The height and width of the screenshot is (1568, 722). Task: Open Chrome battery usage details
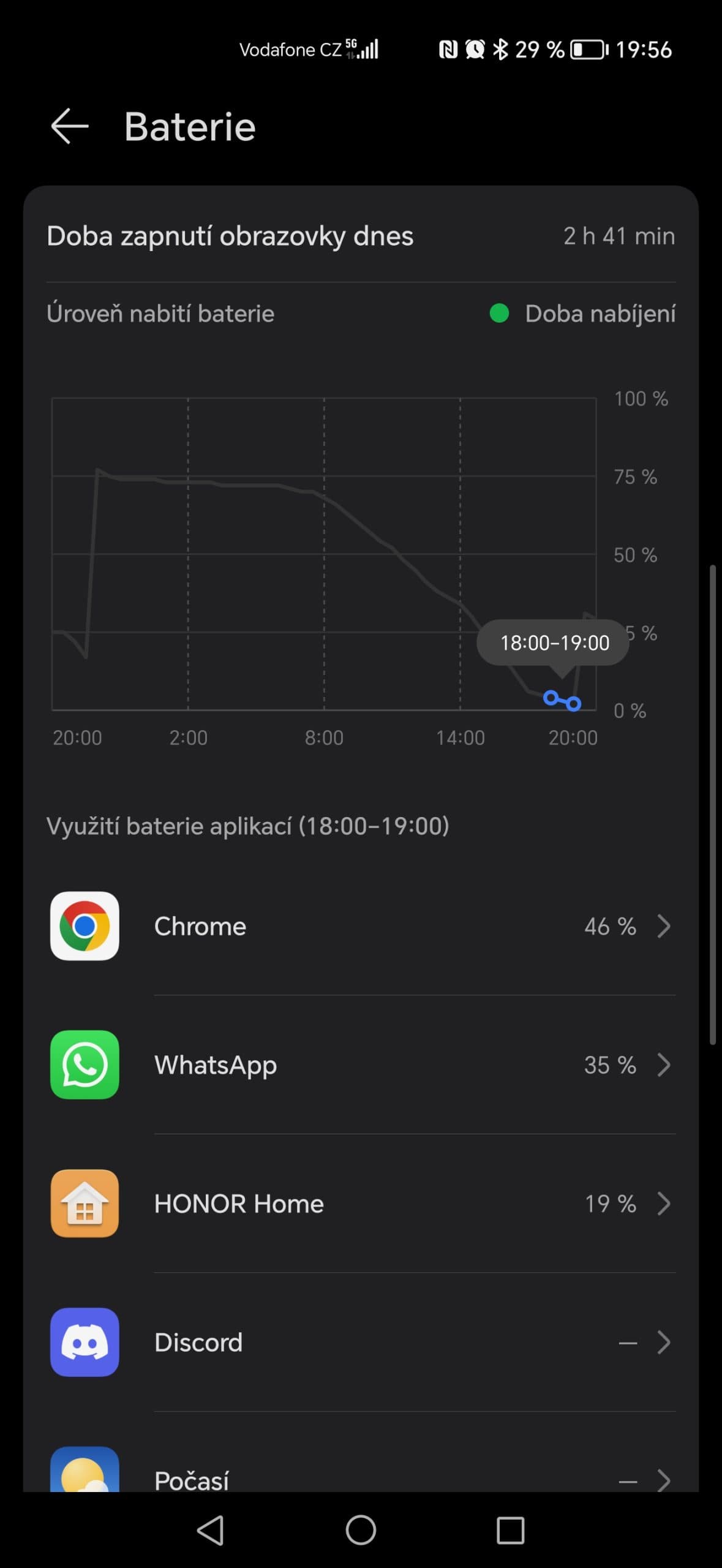click(x=361, y=926)
